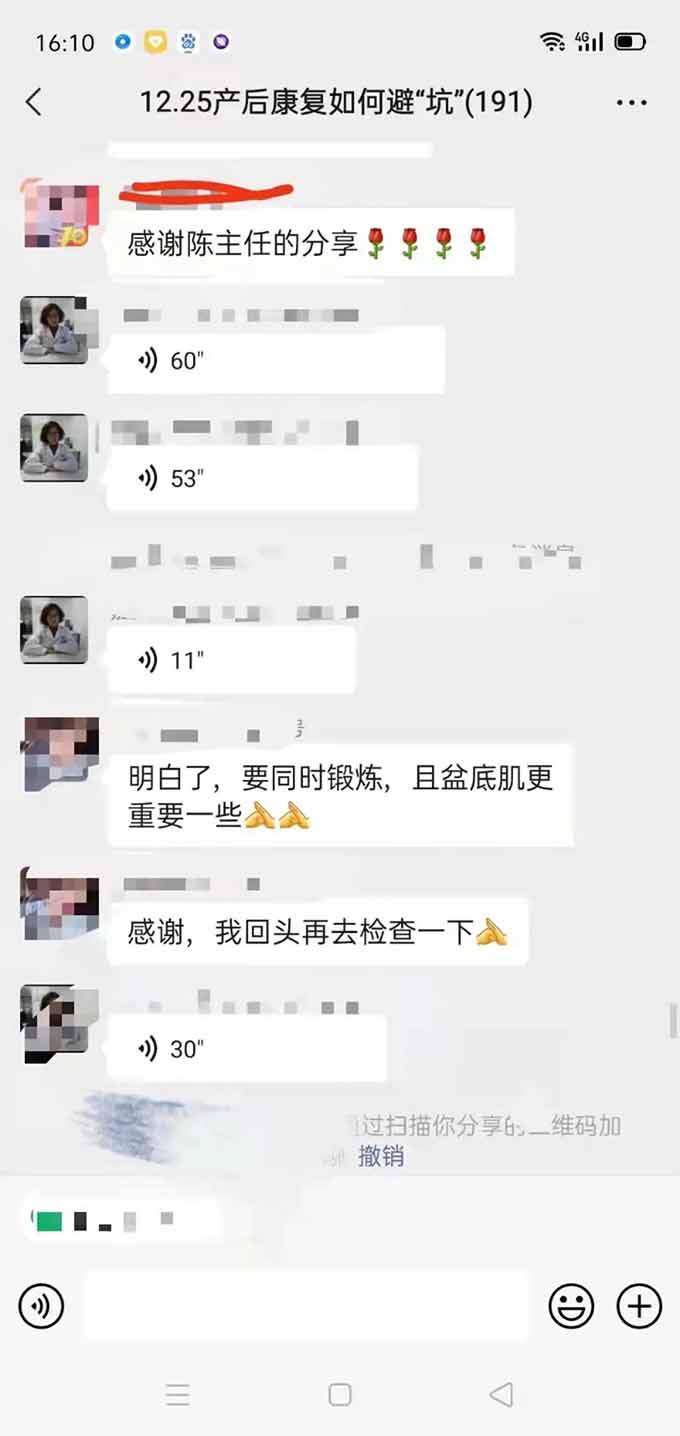
Task: Focus the message text field
Action: (x=306, y=1306)
